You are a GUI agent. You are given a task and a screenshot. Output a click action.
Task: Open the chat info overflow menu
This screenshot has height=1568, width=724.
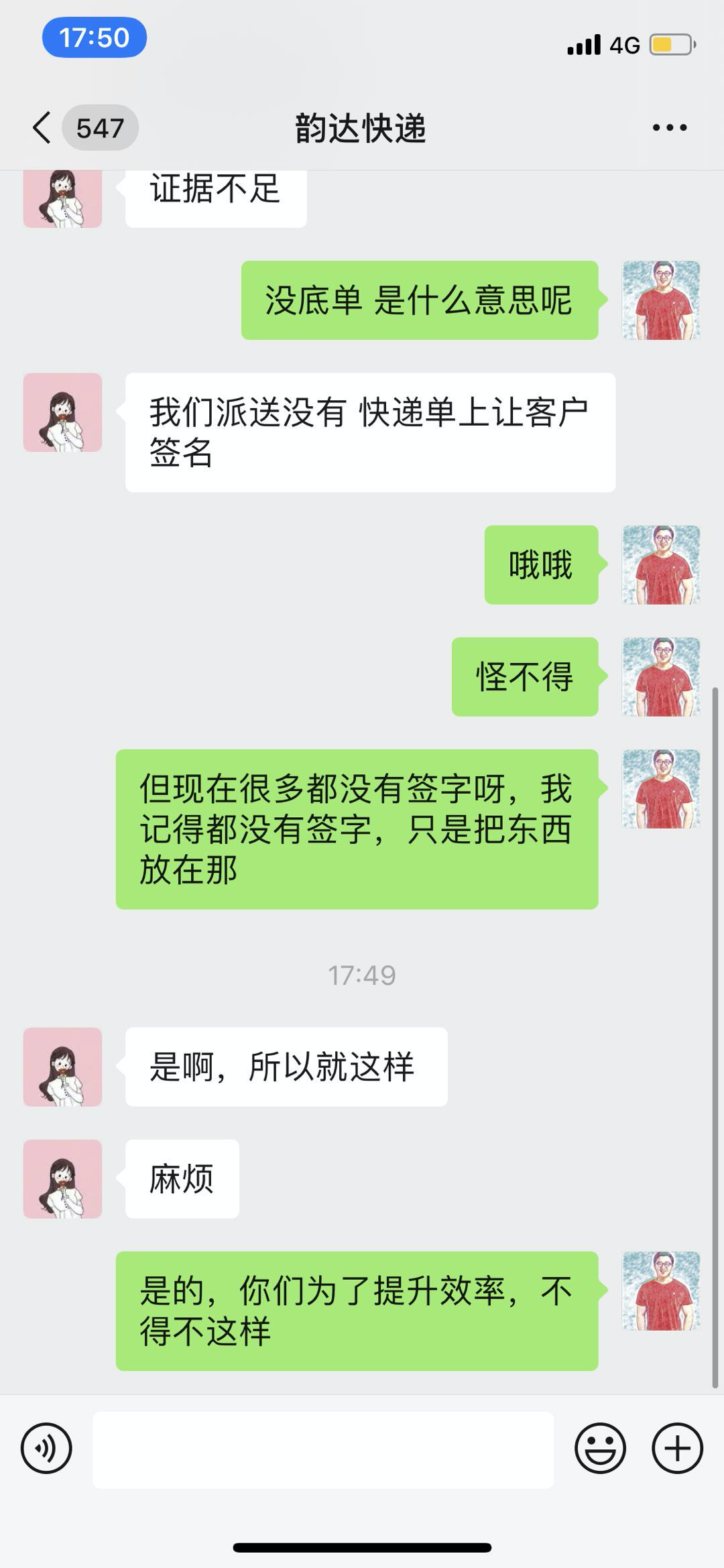click(x=669, y=127)
